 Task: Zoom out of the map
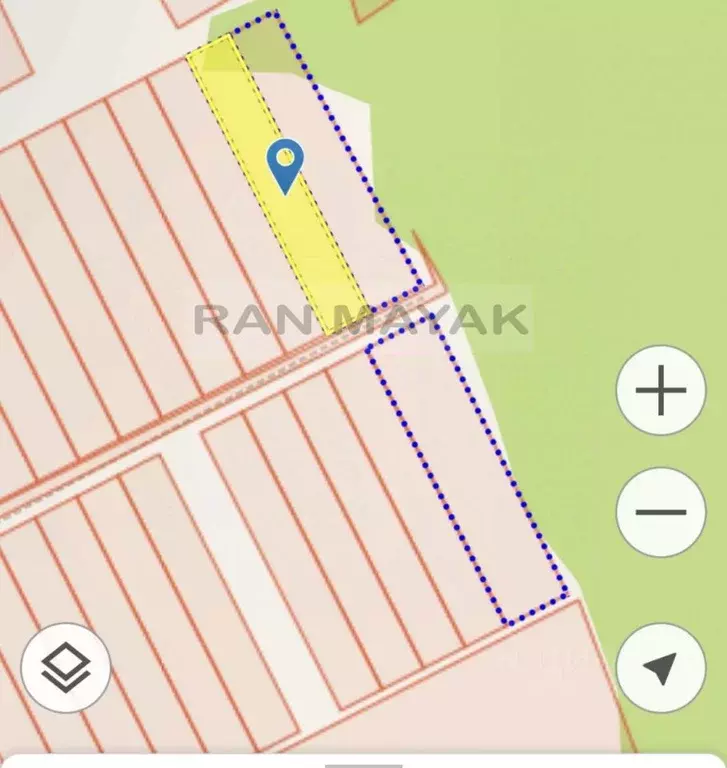point(661,512)
